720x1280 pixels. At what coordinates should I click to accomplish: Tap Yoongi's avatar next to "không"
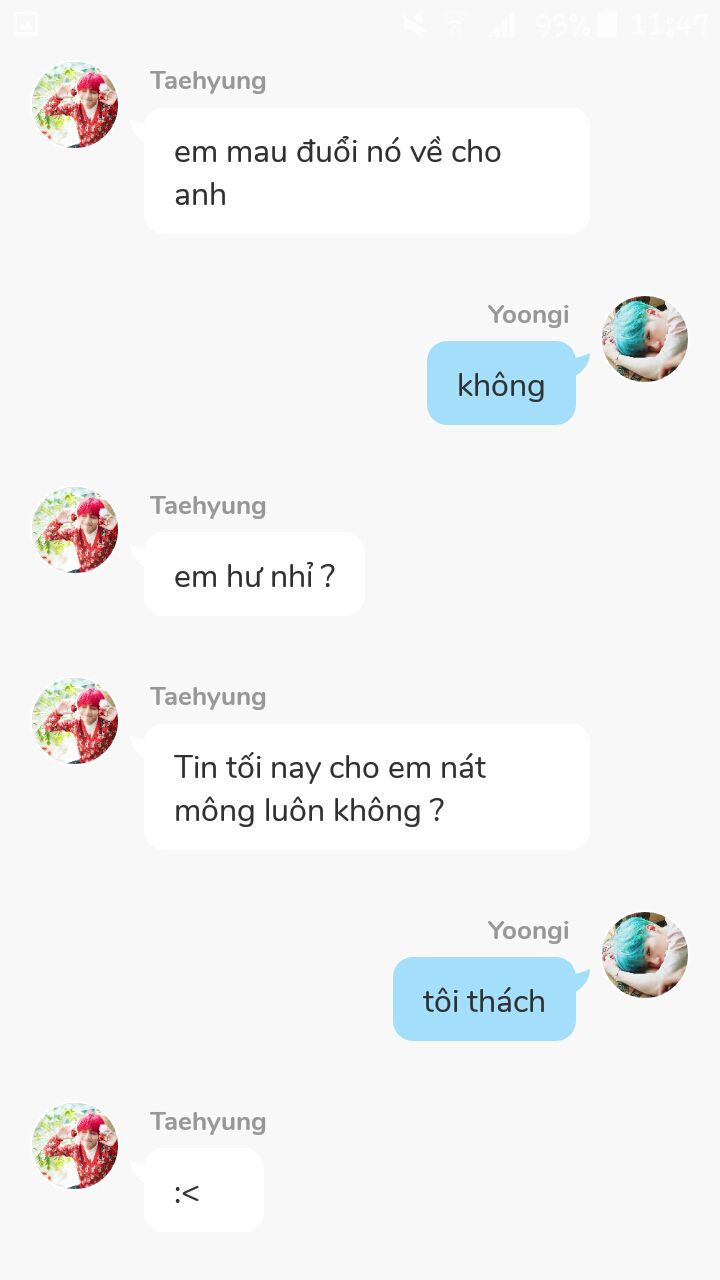pos(645,339)
